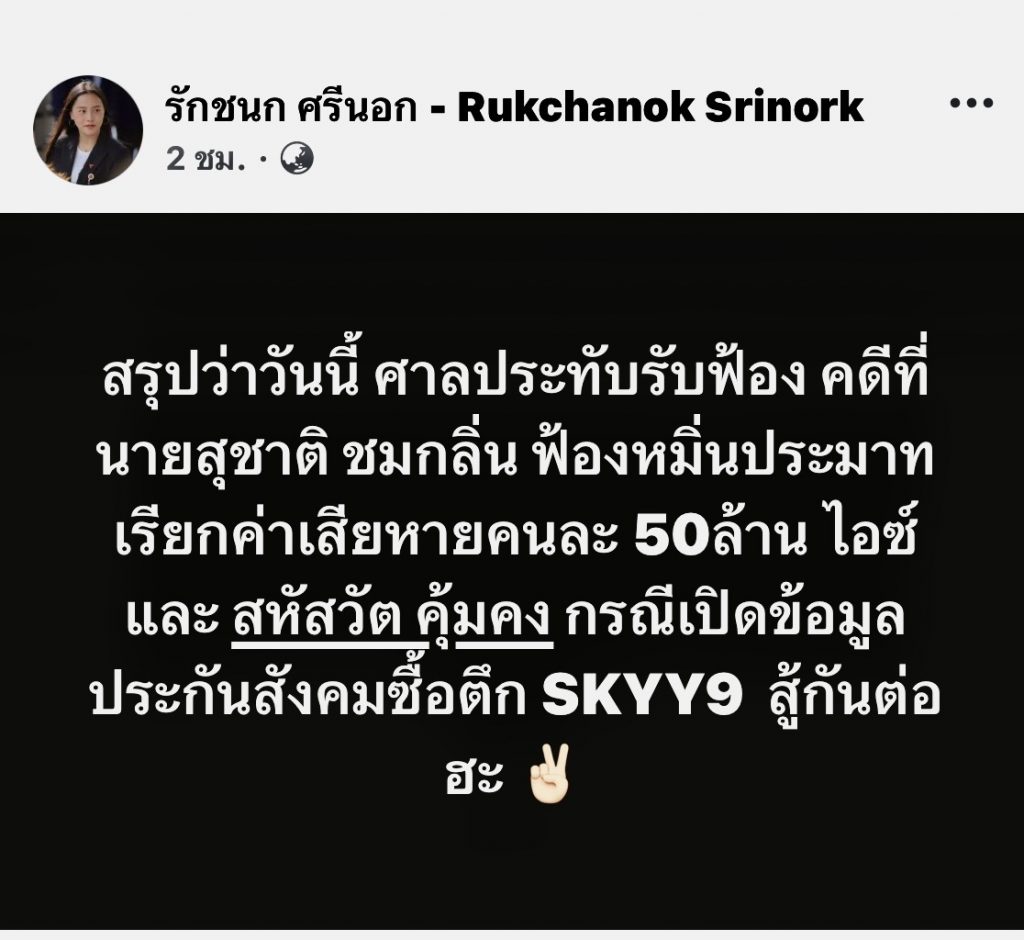Tap the Rukchanok Srinork page name
The height and width of the screenshot is (940, 1024).
(x=514, y=107)
